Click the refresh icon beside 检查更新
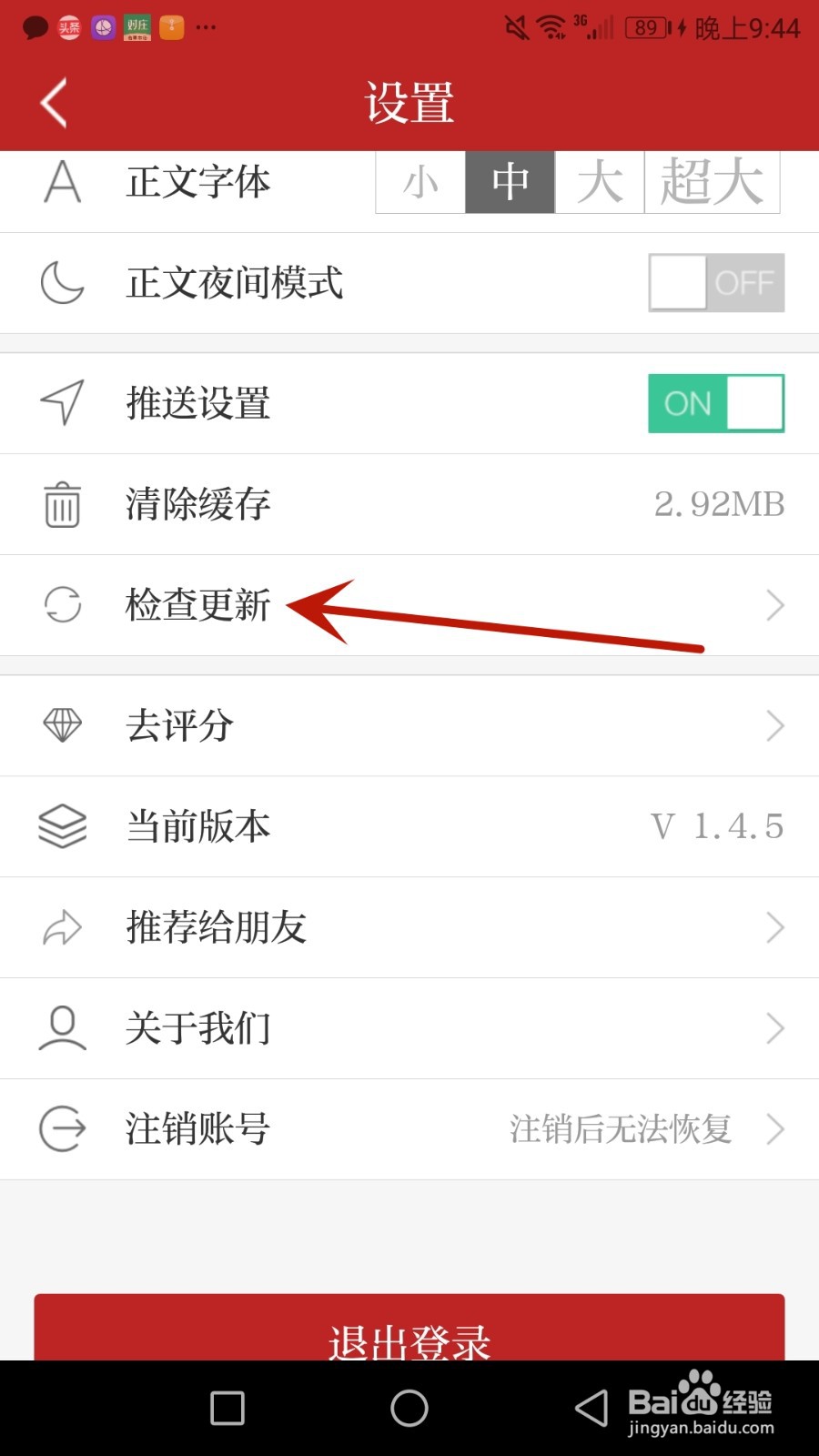The image size is (819, 1456). tap(61, 605)
